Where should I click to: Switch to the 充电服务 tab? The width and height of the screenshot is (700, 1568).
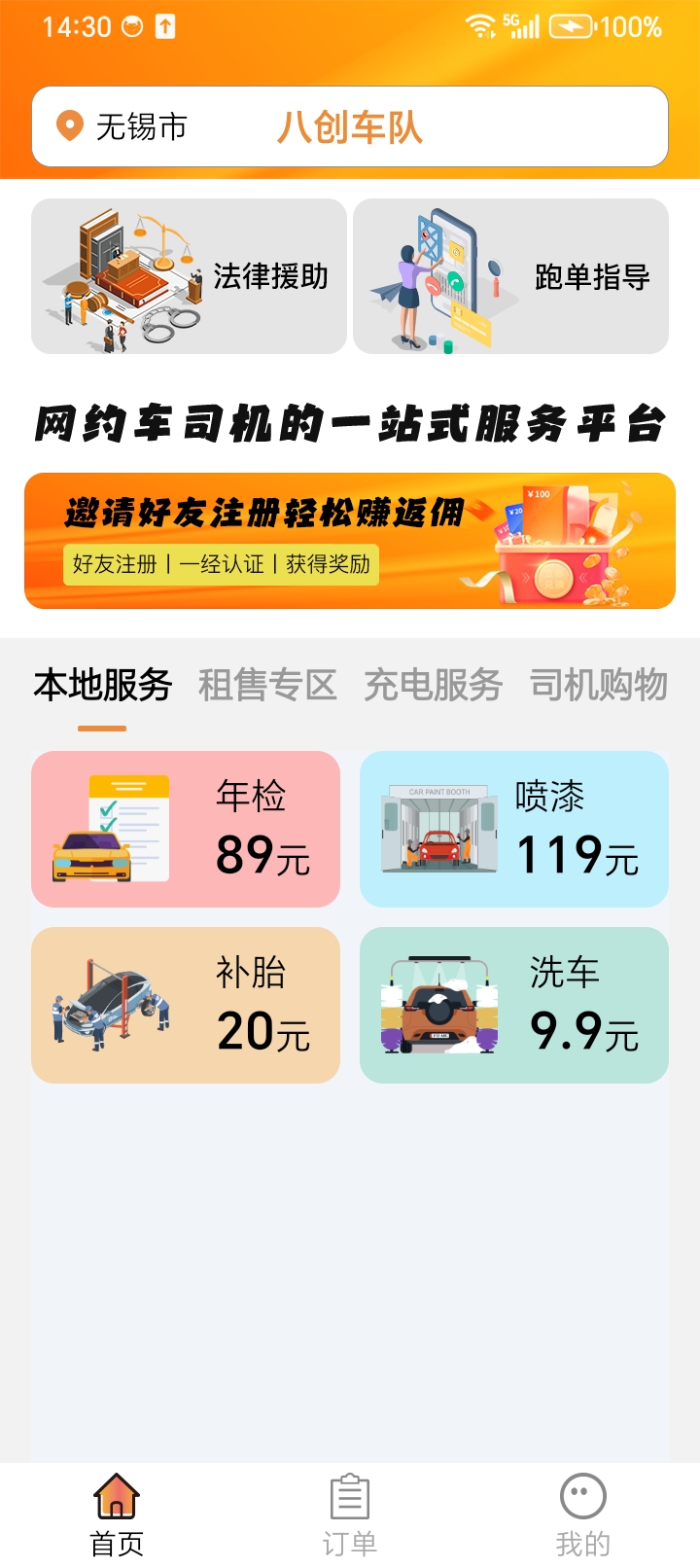point(432,686)
